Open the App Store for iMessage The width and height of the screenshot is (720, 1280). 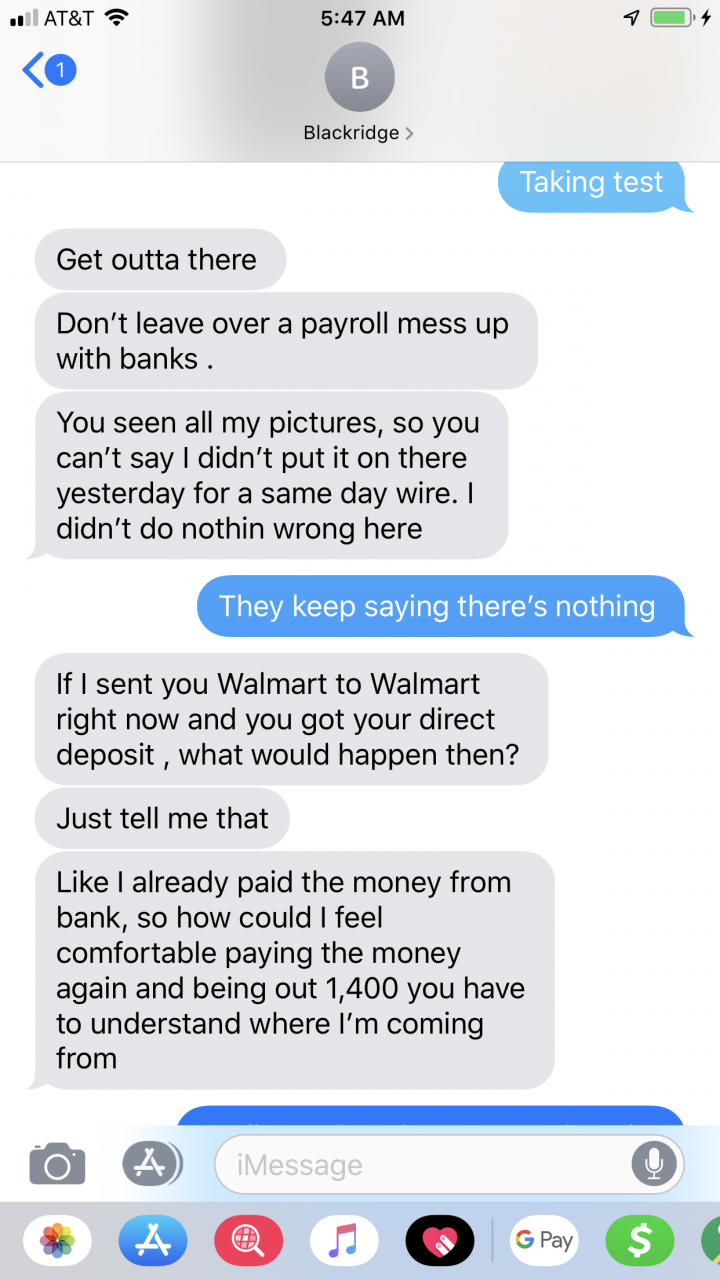(153, 1241)
